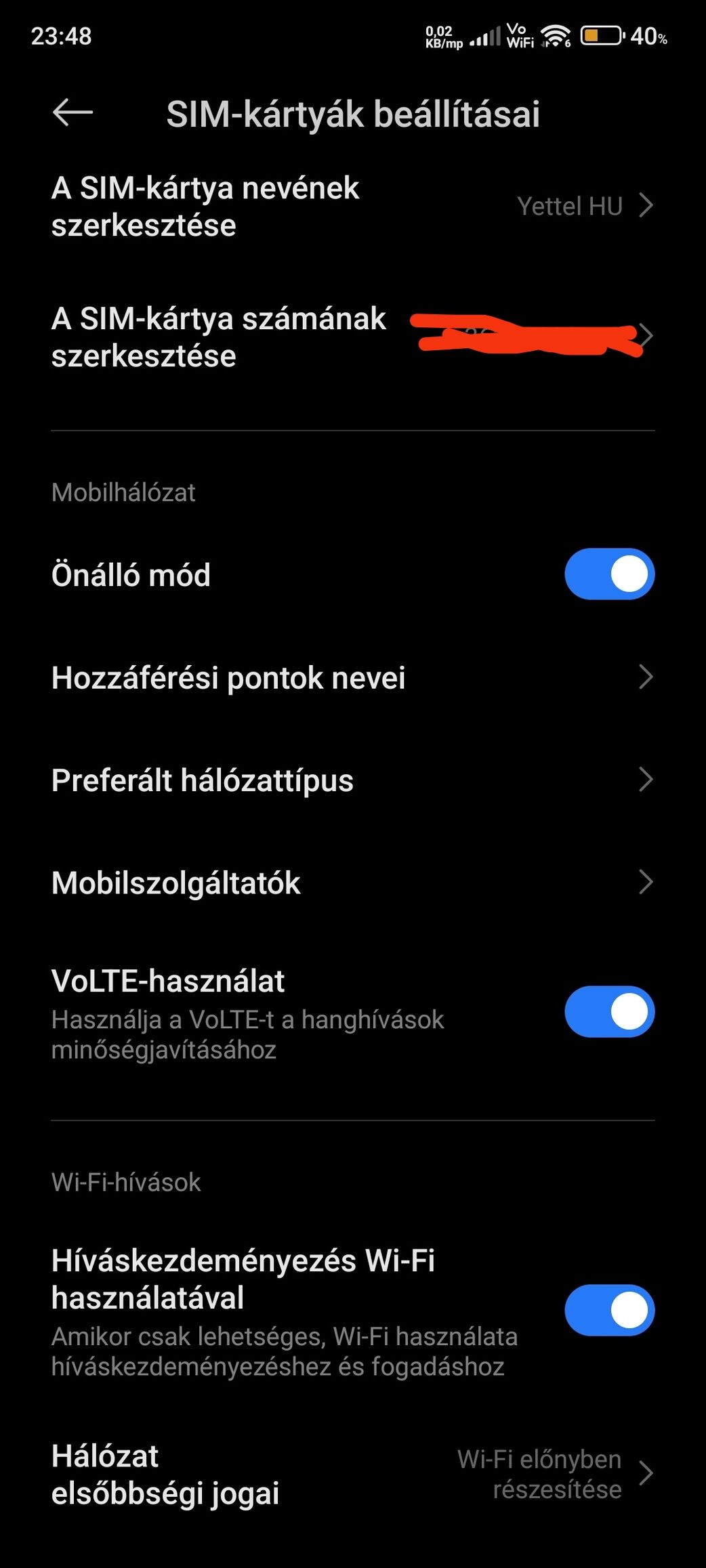This screenshot has width=706, height=1568.
Task: Open A SIM-kártya nevének szerkesztése
Action: point(353,207)
